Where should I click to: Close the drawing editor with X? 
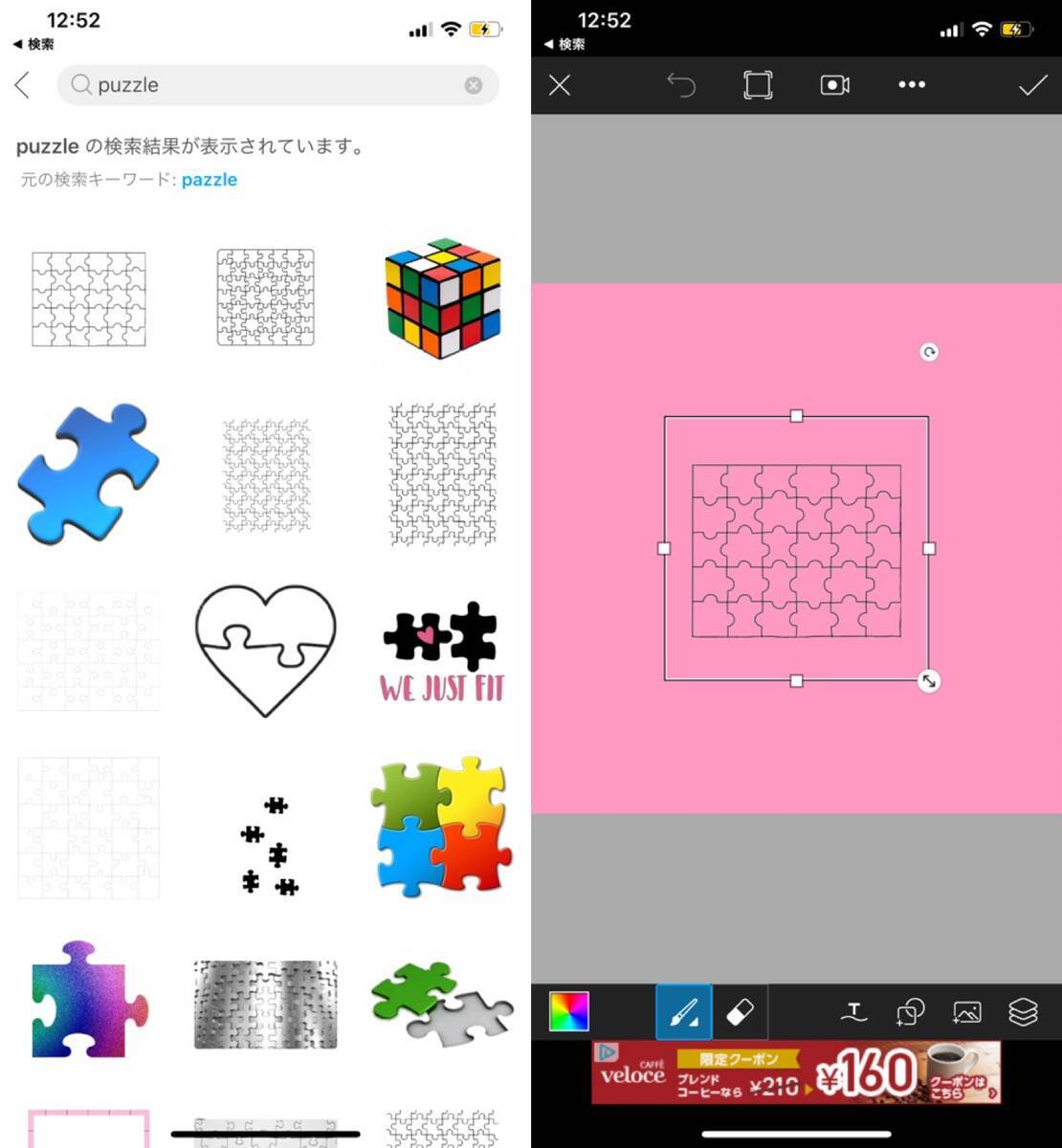560,85
